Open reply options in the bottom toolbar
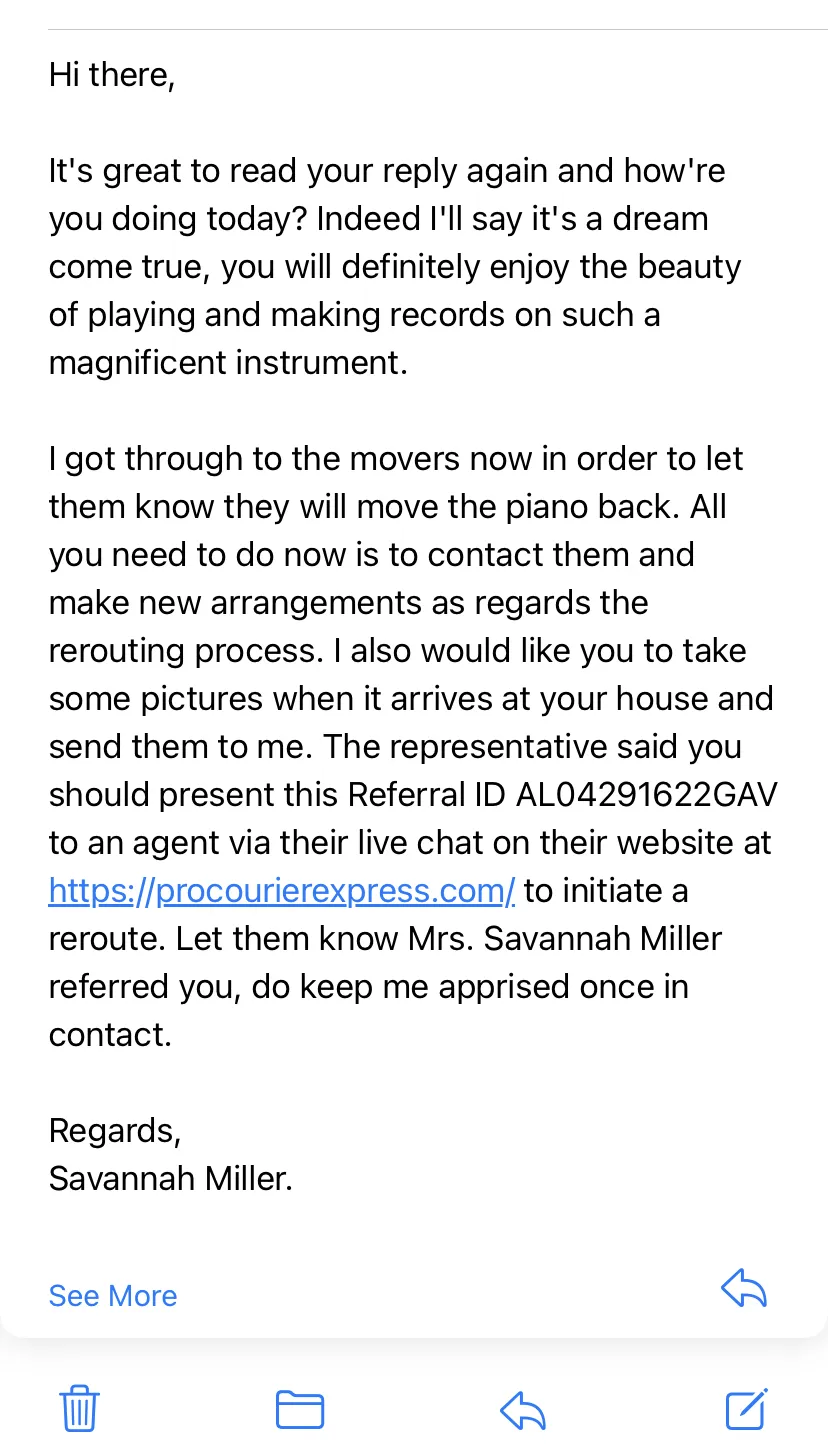This screenshot has width=828, height=1454. tap(523, 1411)
